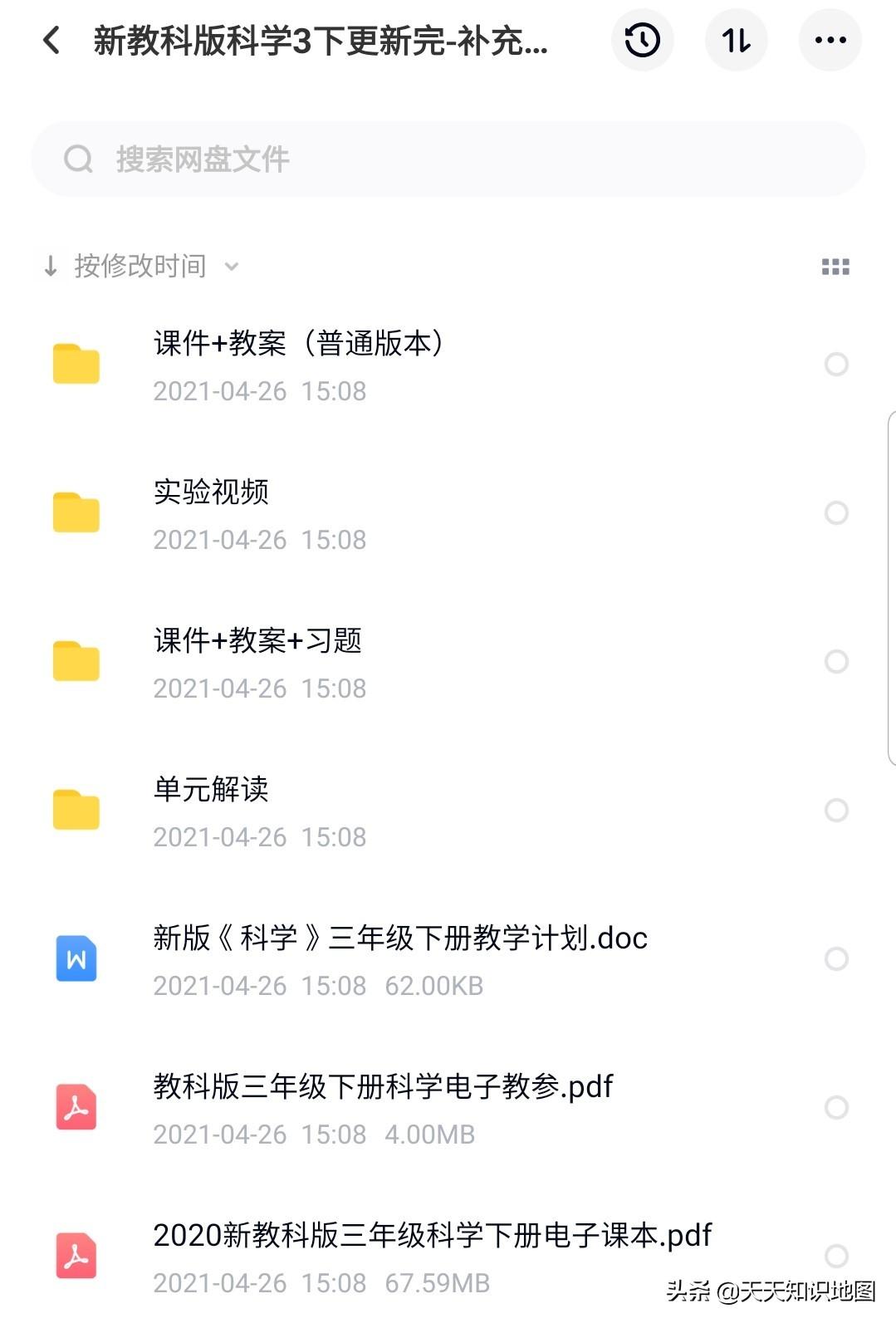
Task: Go back using the top-left arrow
Action: [51, 40]
